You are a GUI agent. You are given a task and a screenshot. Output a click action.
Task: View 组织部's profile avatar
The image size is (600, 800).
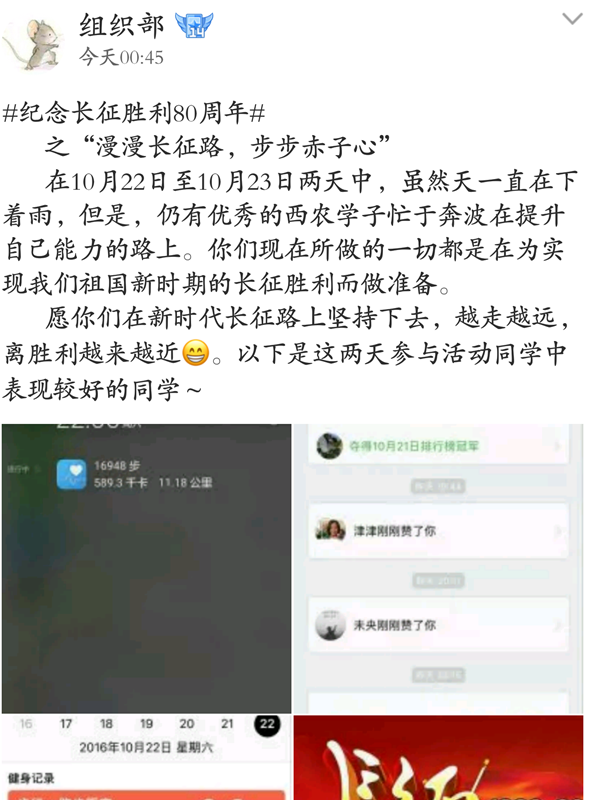33,40
